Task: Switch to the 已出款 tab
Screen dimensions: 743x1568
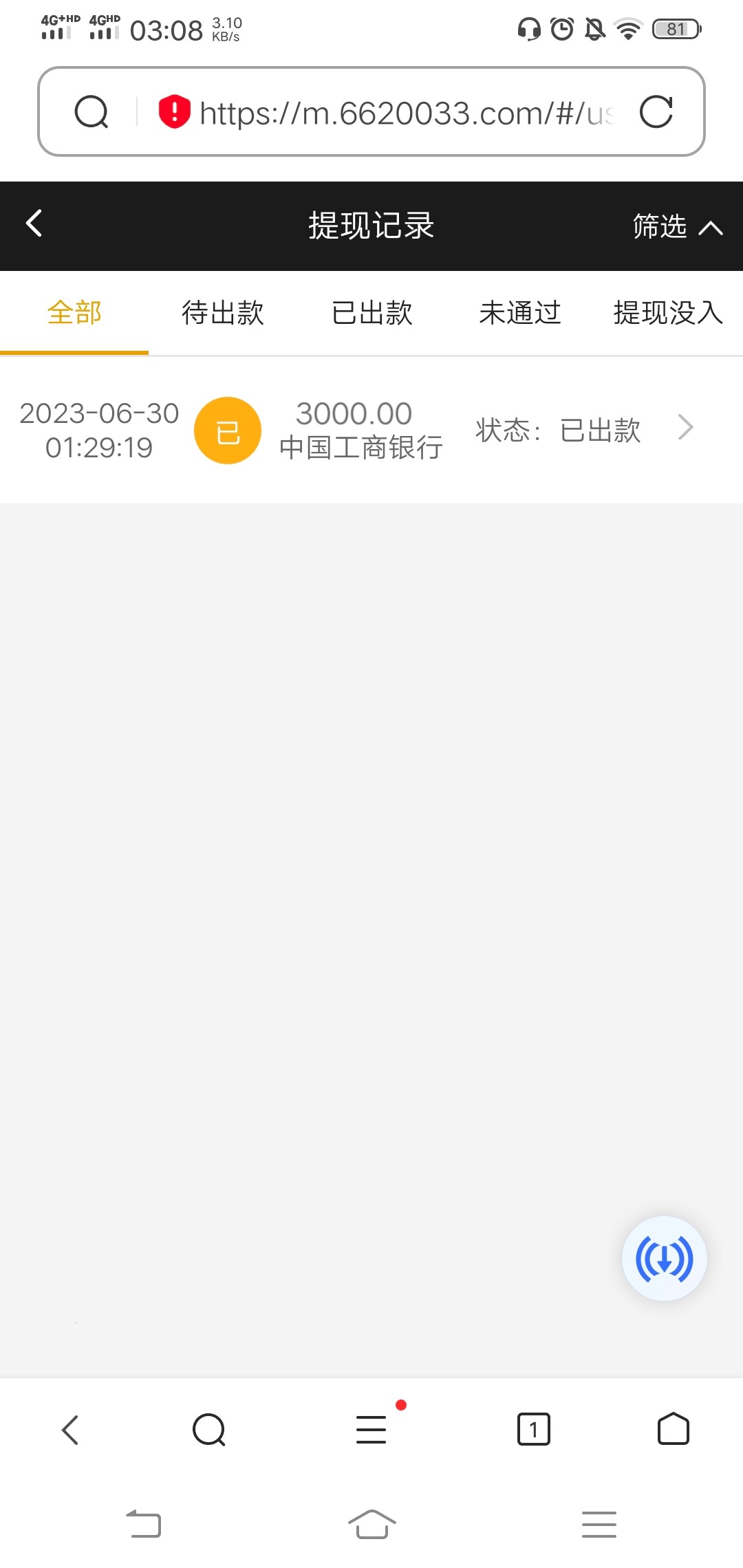Action: (371, 313)
